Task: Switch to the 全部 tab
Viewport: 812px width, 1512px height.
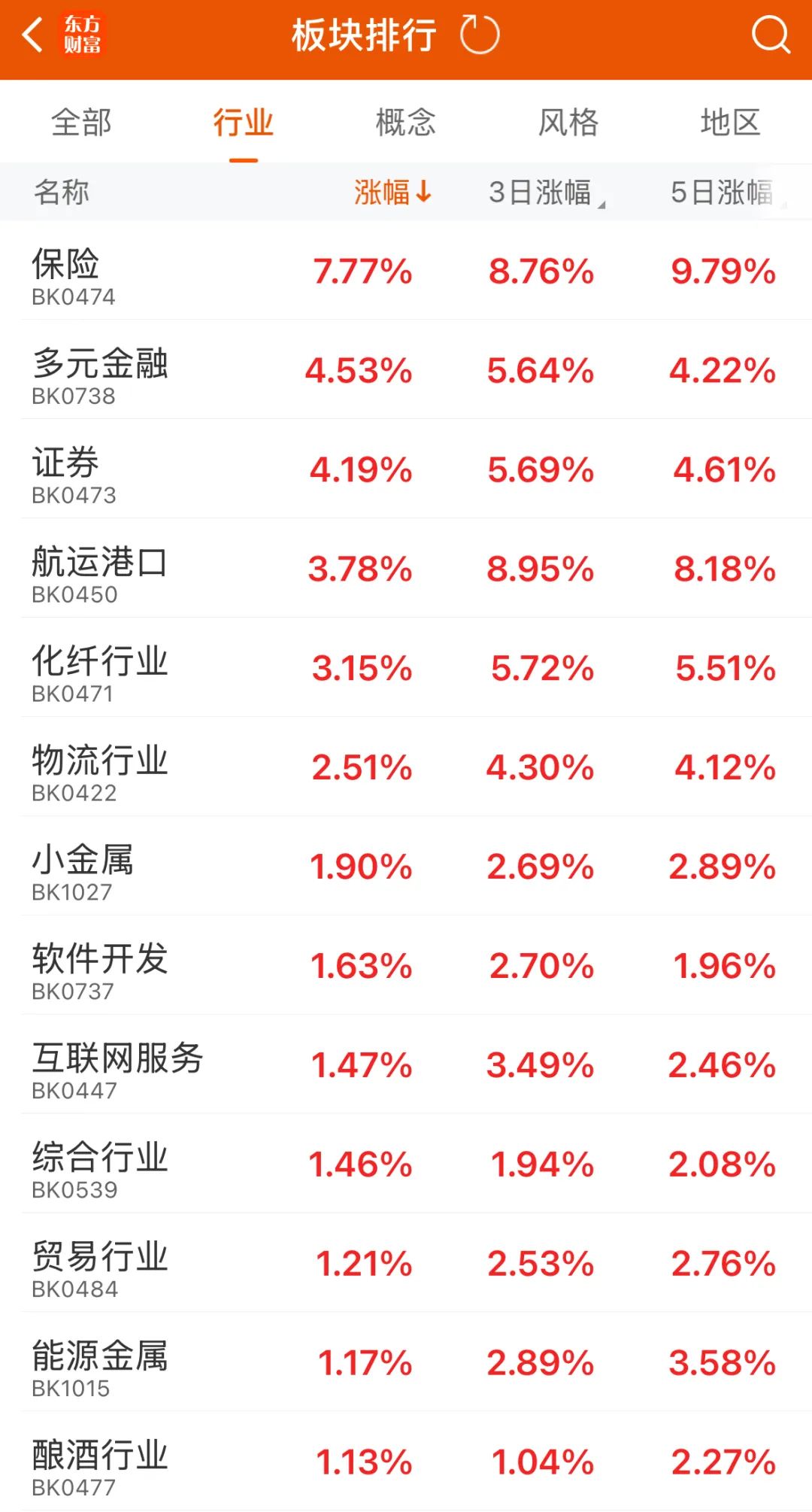Action: click(81, 122)
